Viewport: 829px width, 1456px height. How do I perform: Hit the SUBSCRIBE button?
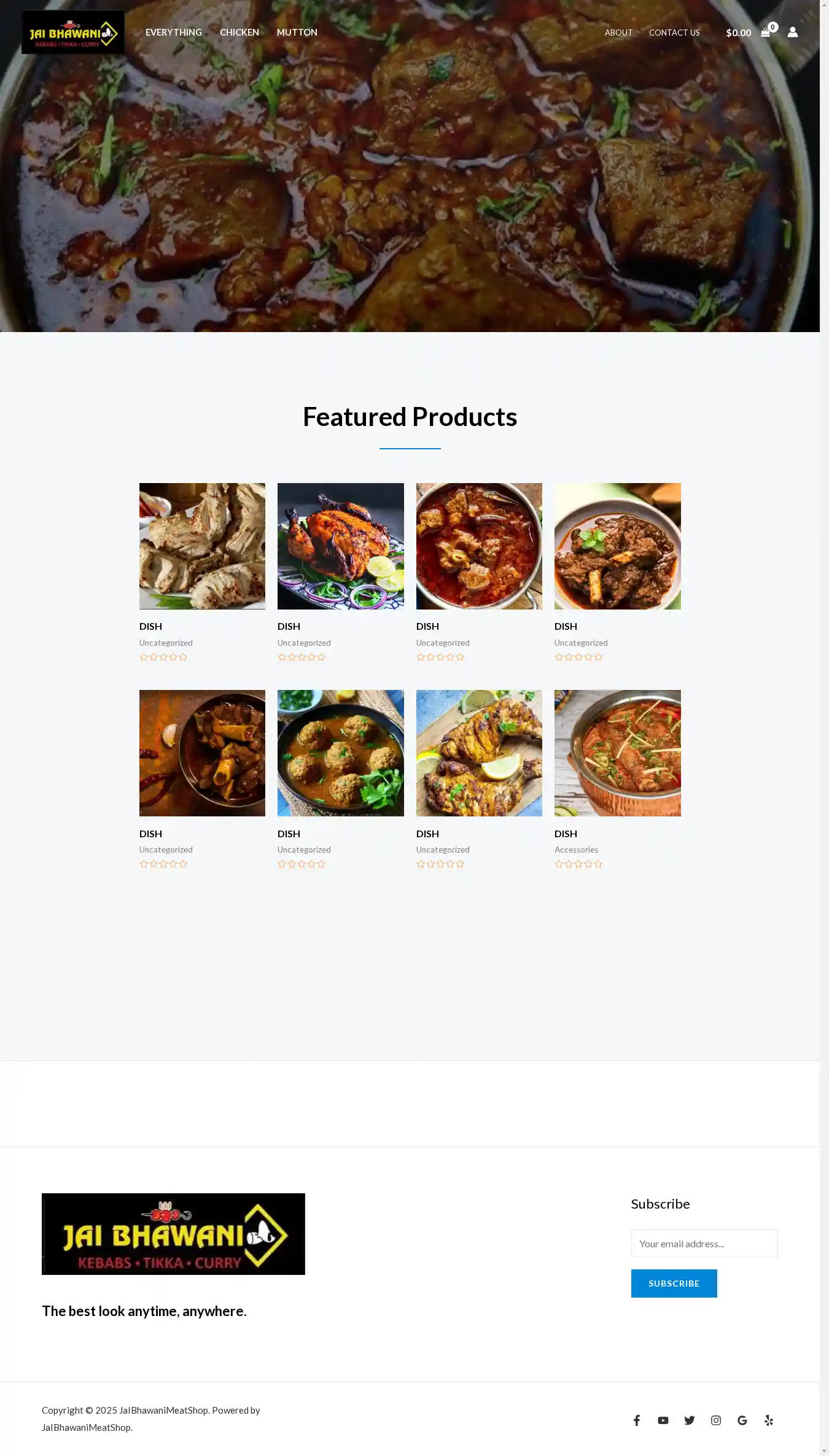tap(674, 1284)
